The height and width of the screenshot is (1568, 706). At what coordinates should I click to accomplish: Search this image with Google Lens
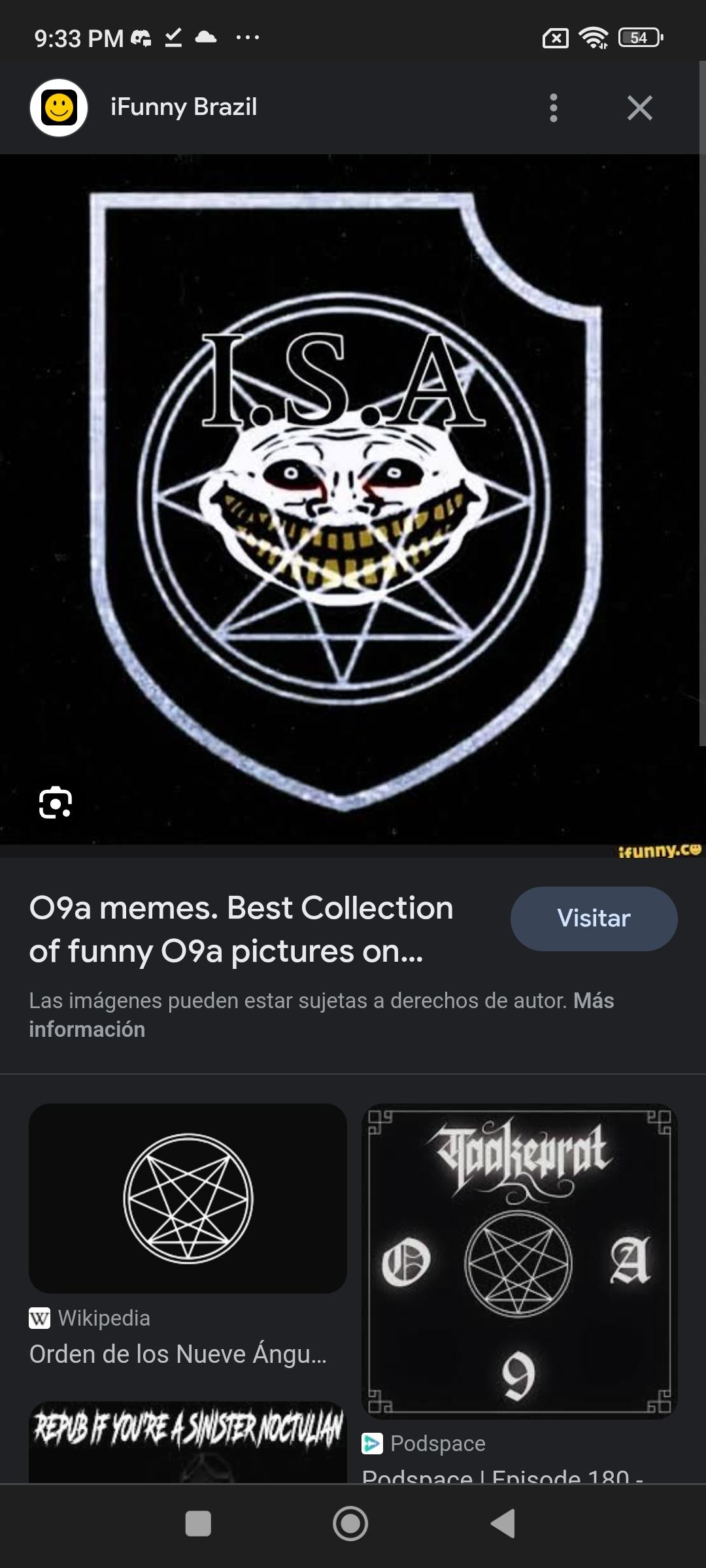tap(56, 803)
